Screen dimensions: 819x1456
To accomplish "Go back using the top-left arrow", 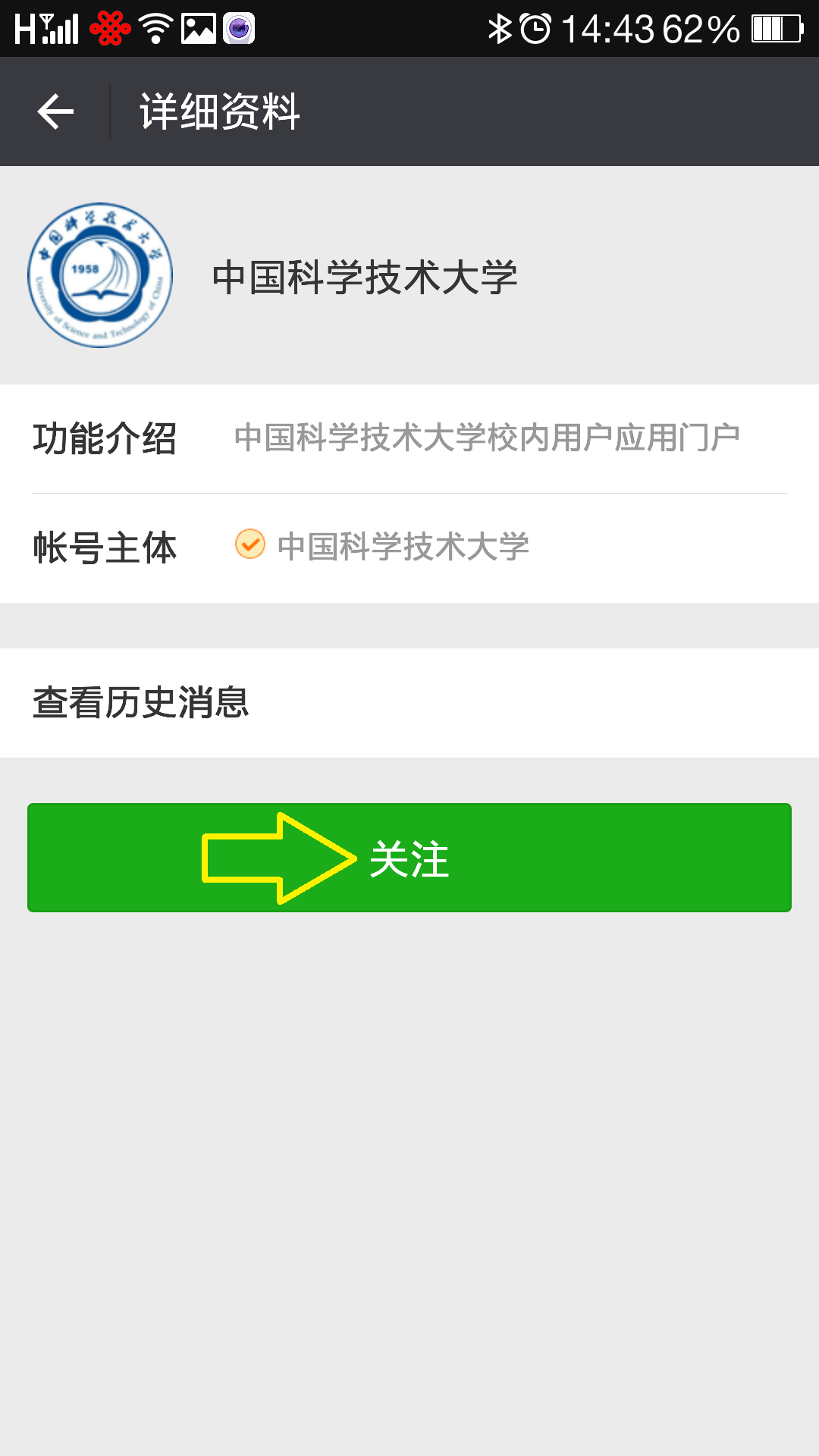I will (x=55, y=111).
